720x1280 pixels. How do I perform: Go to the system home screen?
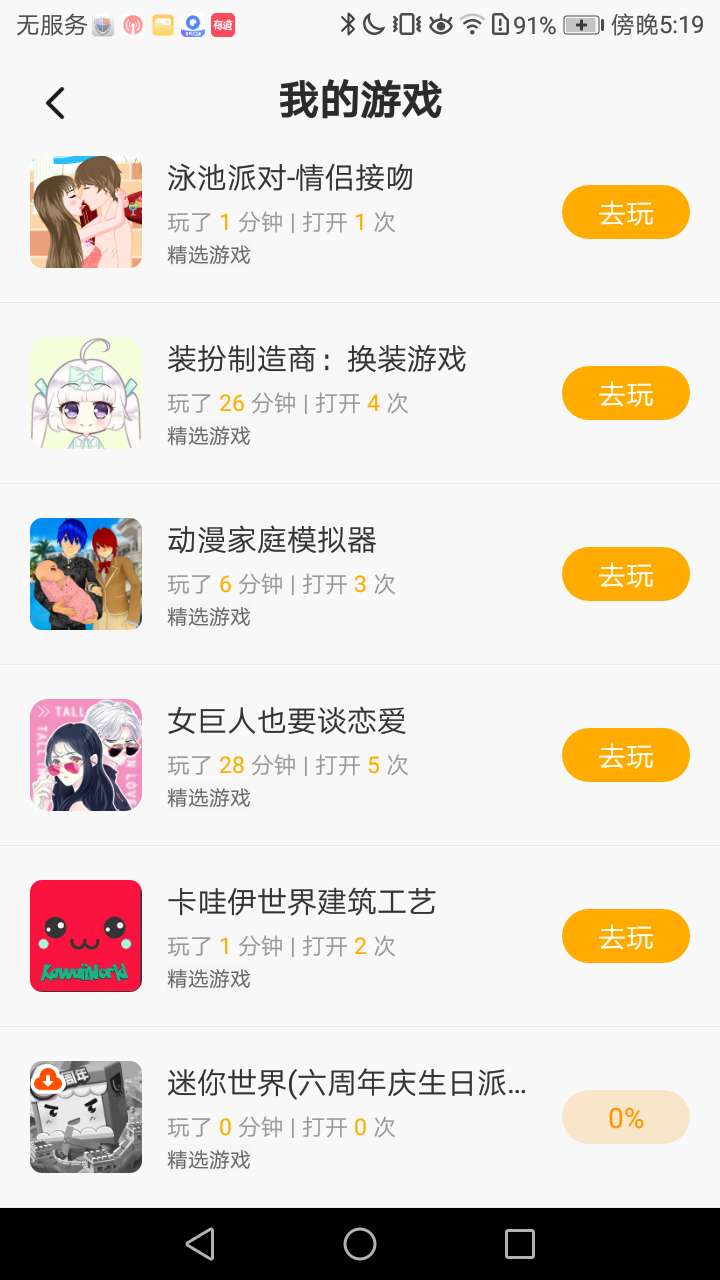[x=360, y=1244]
